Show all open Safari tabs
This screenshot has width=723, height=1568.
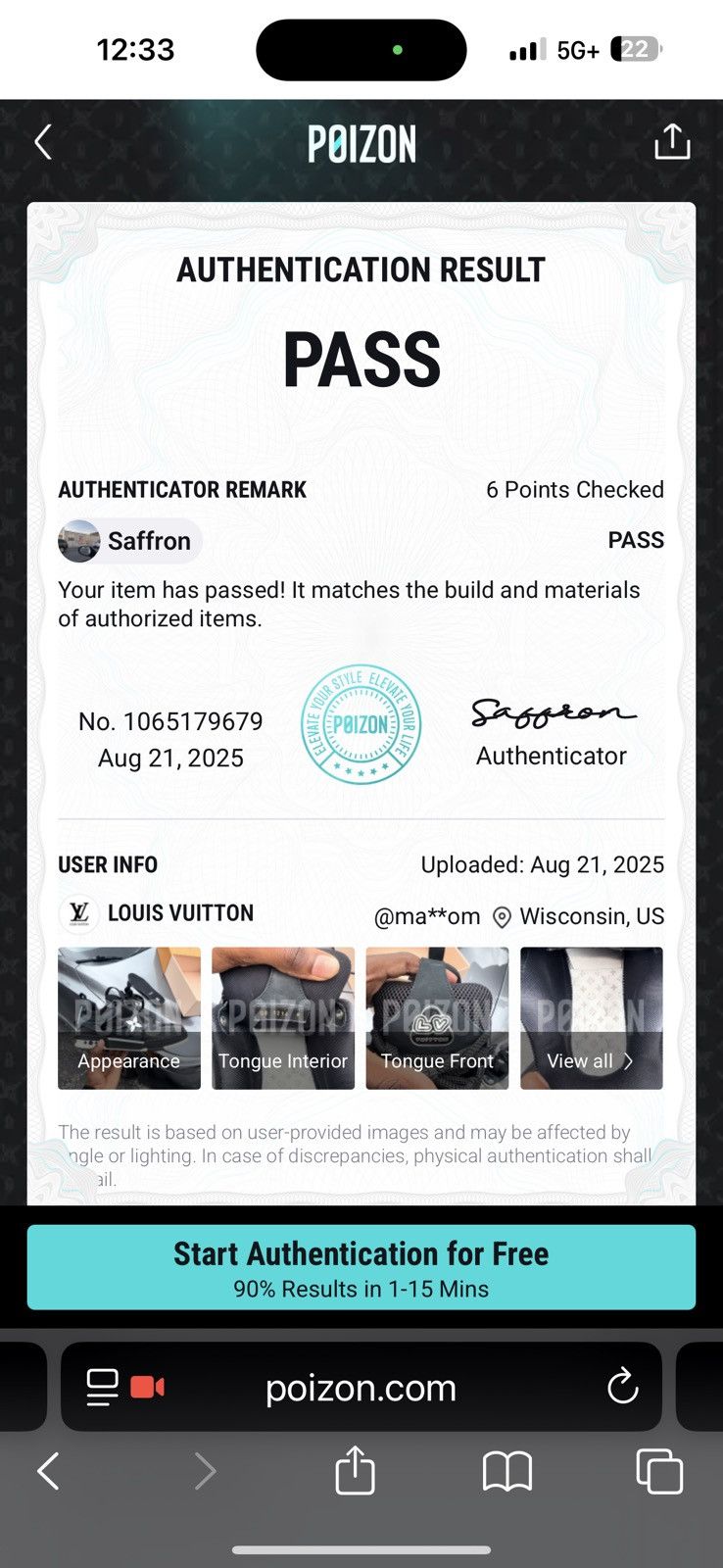pos(659,1471)
